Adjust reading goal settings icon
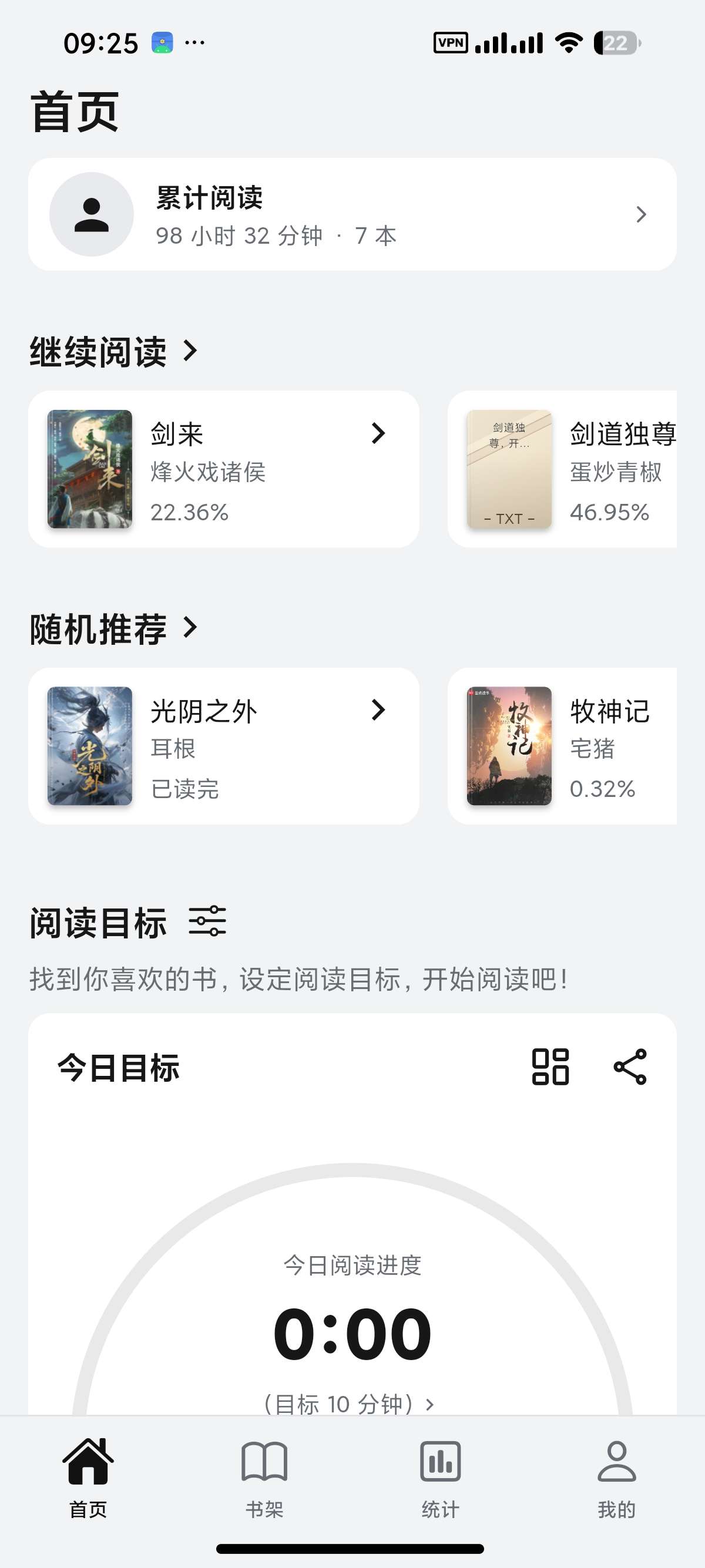 207,921
